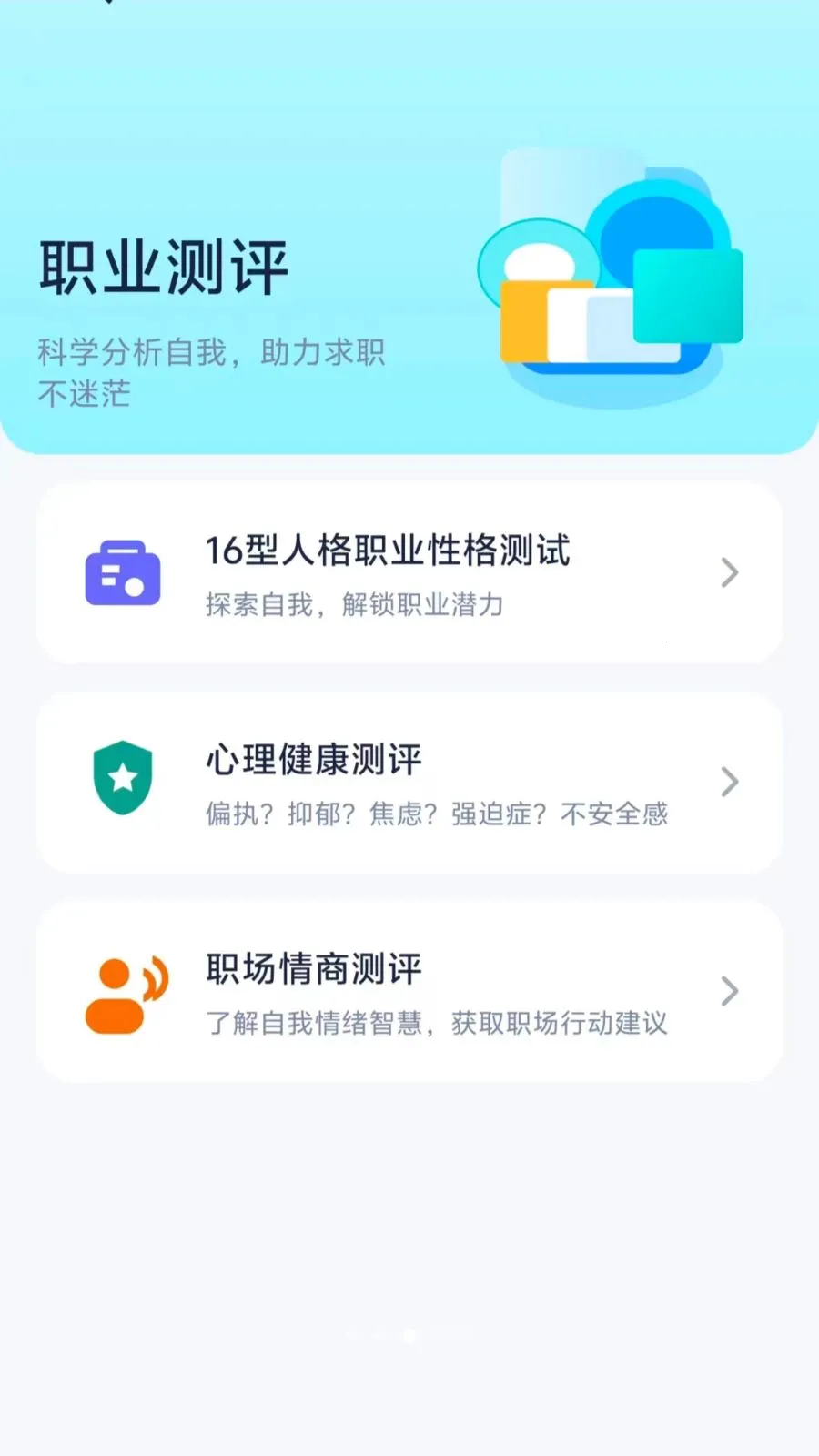Screen dimensions: 819x1456
Task: Select the 探索自我，解锁职业潜力 description
Action: (355, 603)
